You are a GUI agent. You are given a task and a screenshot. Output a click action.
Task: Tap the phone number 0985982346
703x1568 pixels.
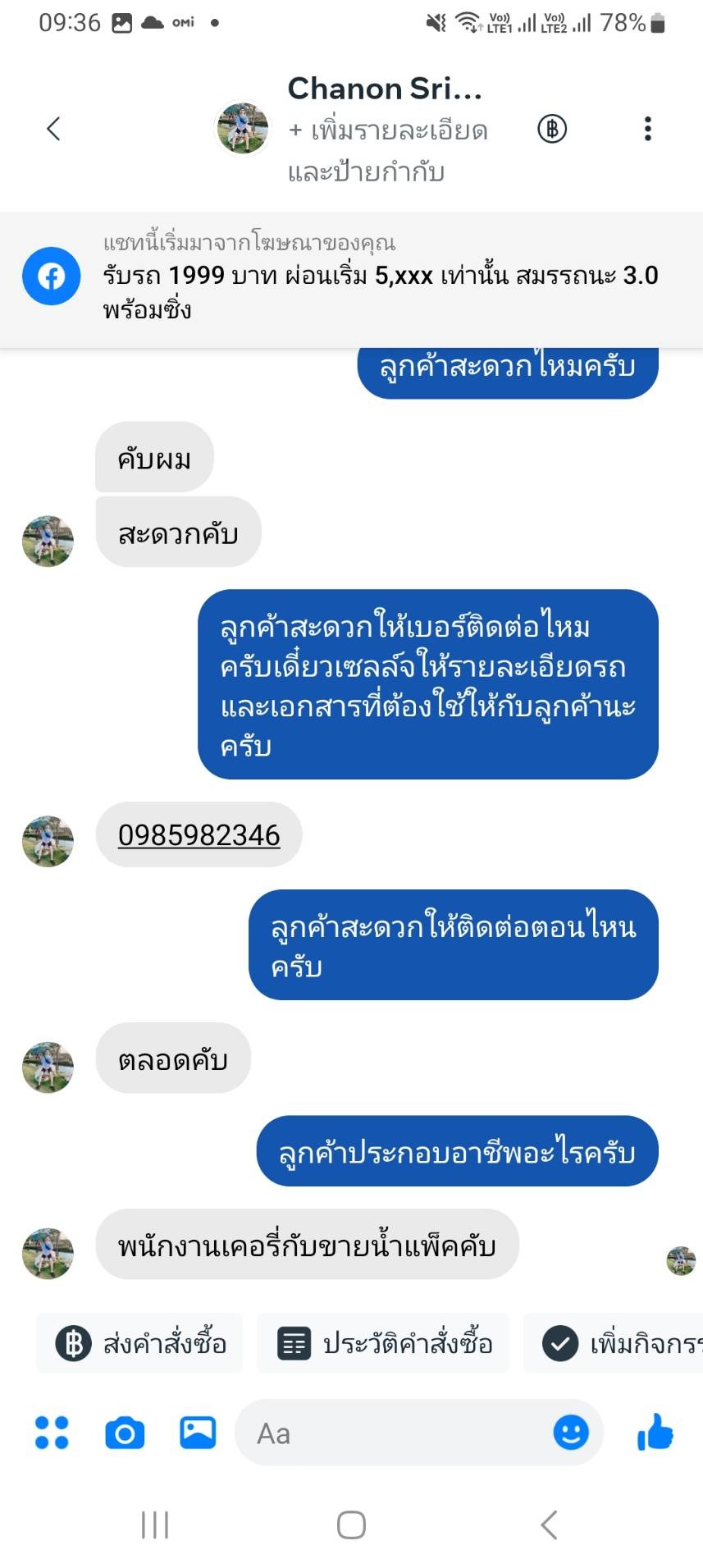[199, 835]
